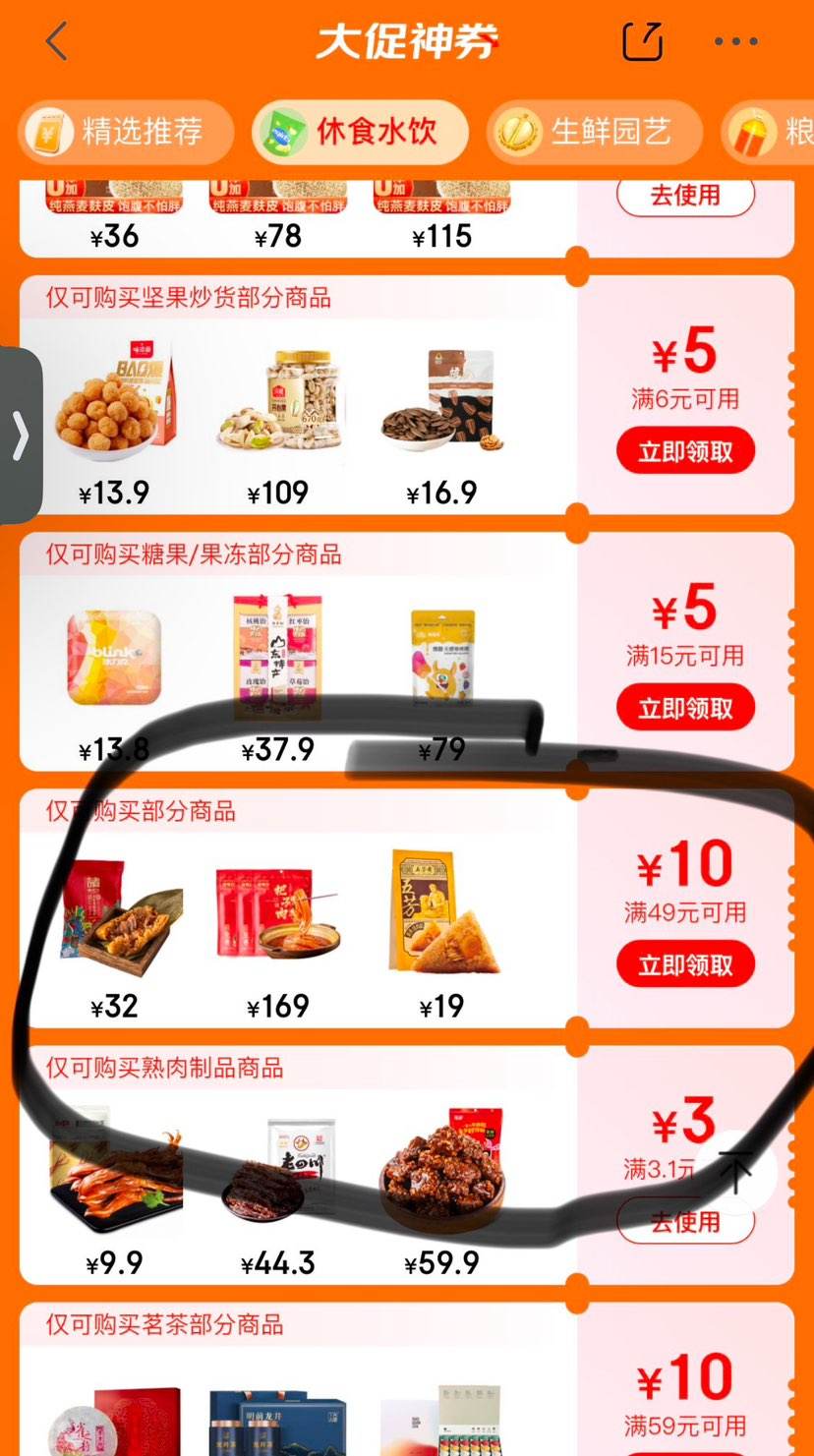Viewport: 814px width, 1456px height.
Task: Tap the back arrow at top left
Action: pyautogui.click(x=56, y=41)
